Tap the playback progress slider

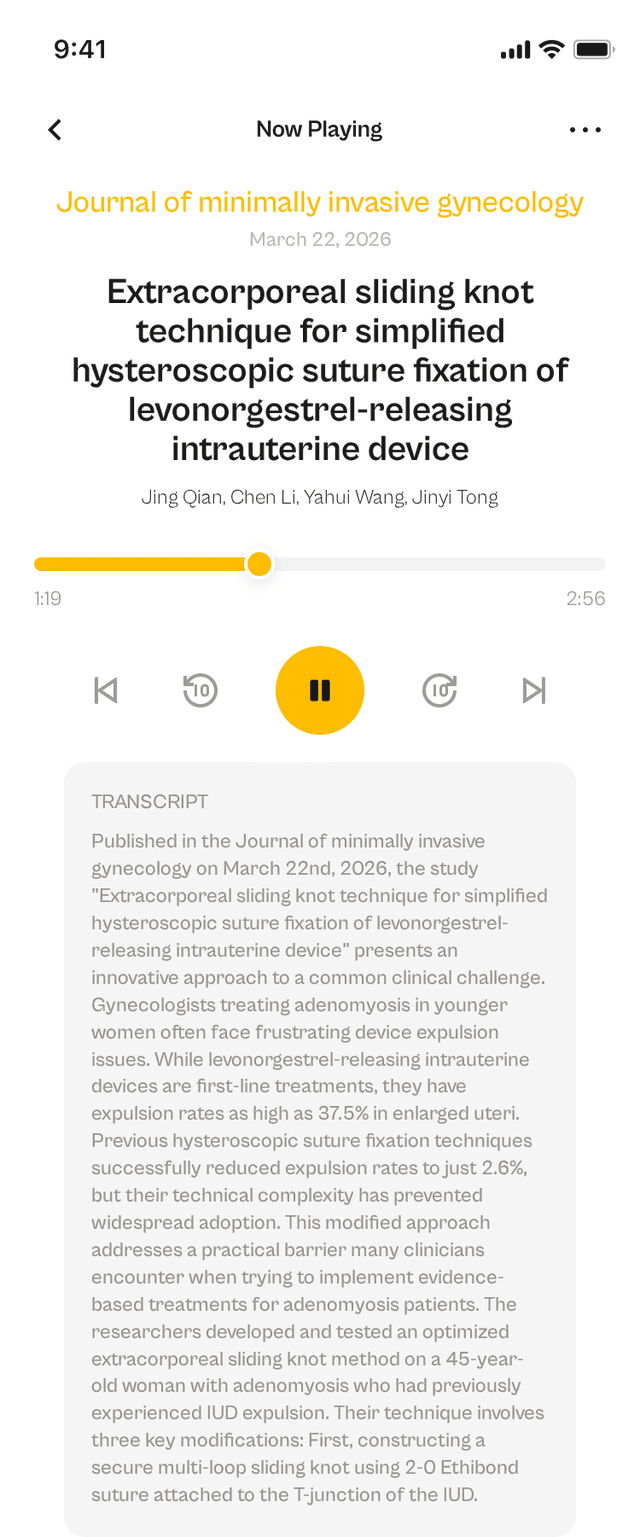[320, 564]
